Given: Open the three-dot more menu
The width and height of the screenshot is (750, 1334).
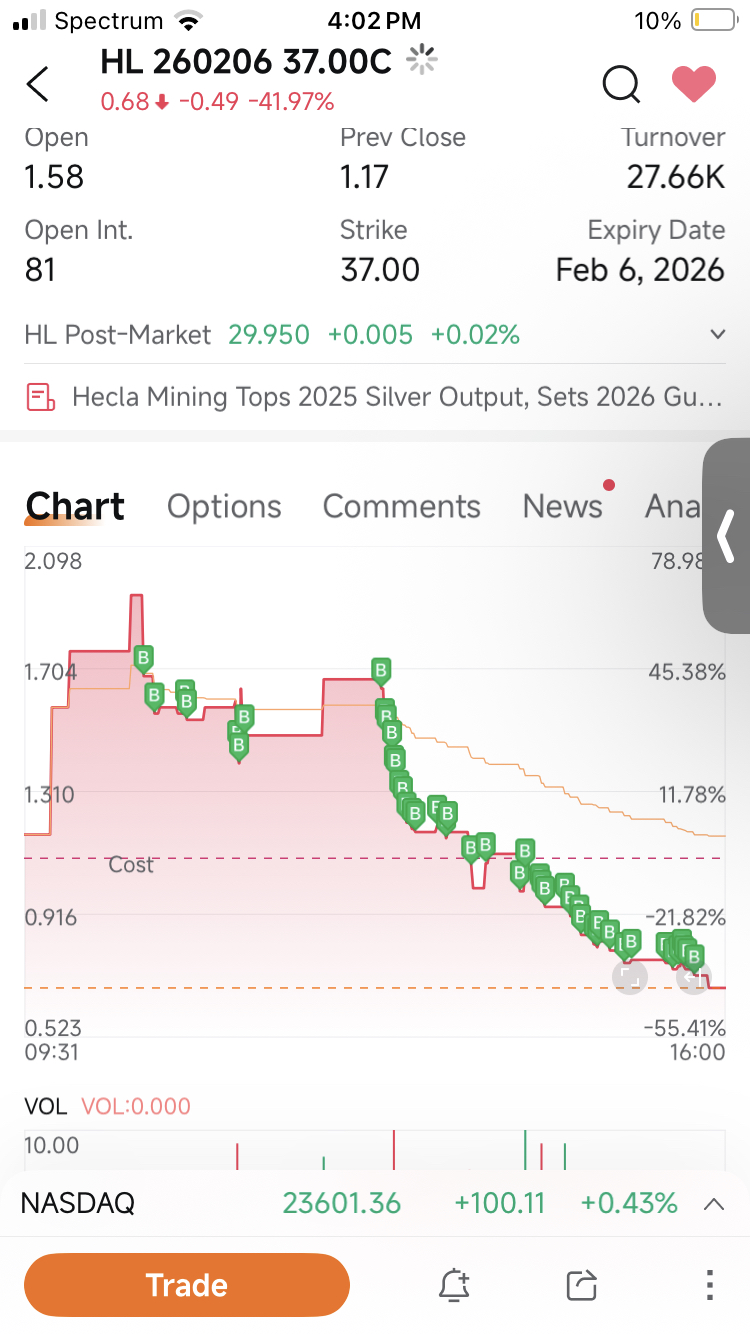Looking at the screenshot, I should point(708,1285).
